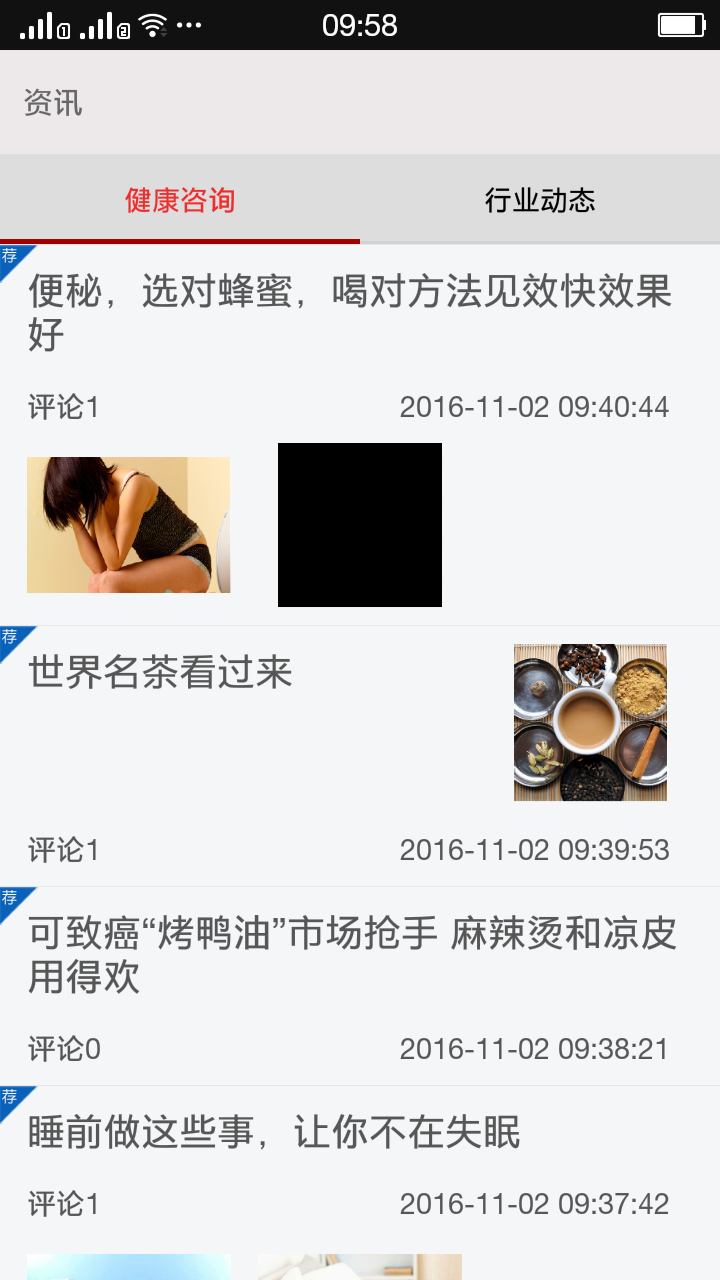Open the 世界名茶看过来 article

[160, 672]
